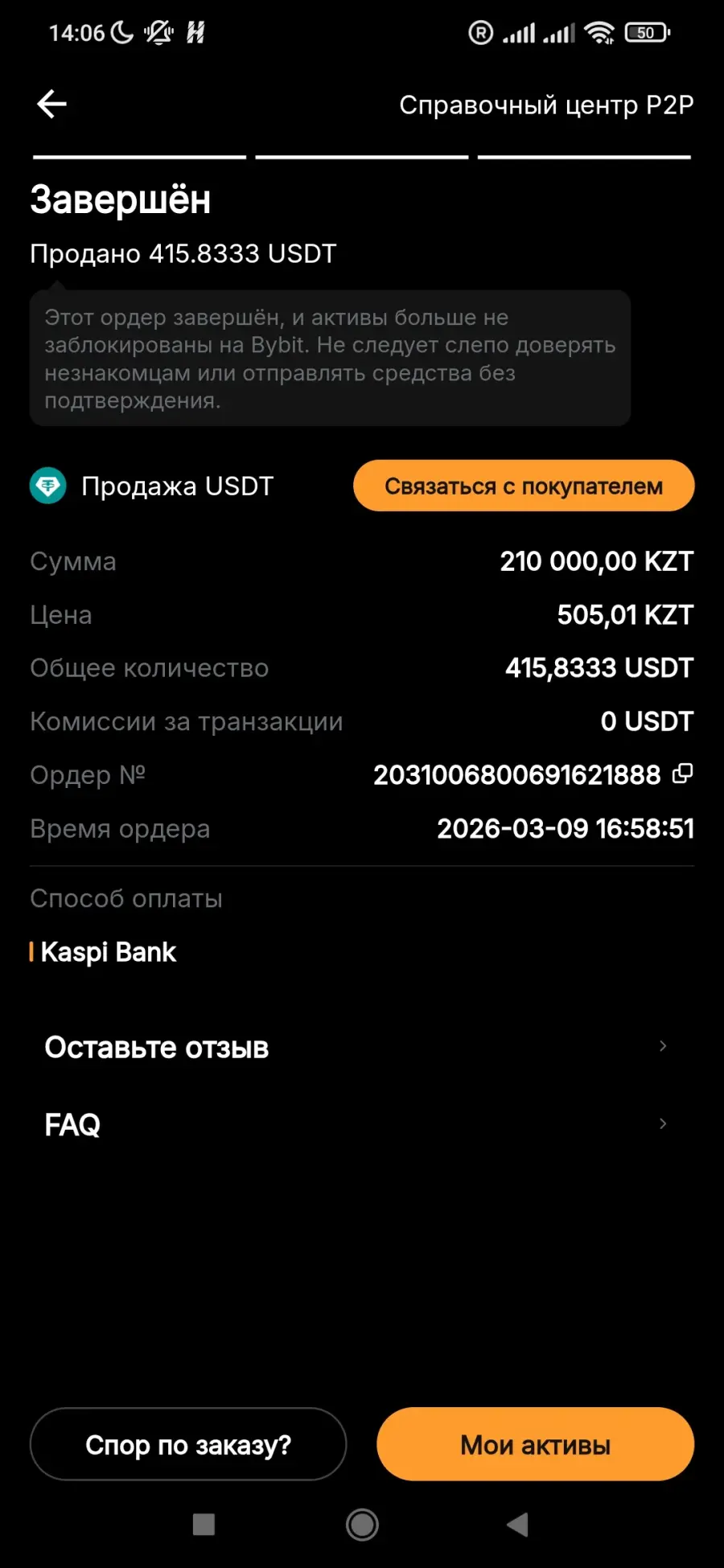Copy the order number
The image size is (724, 1568).
(682, 774)
